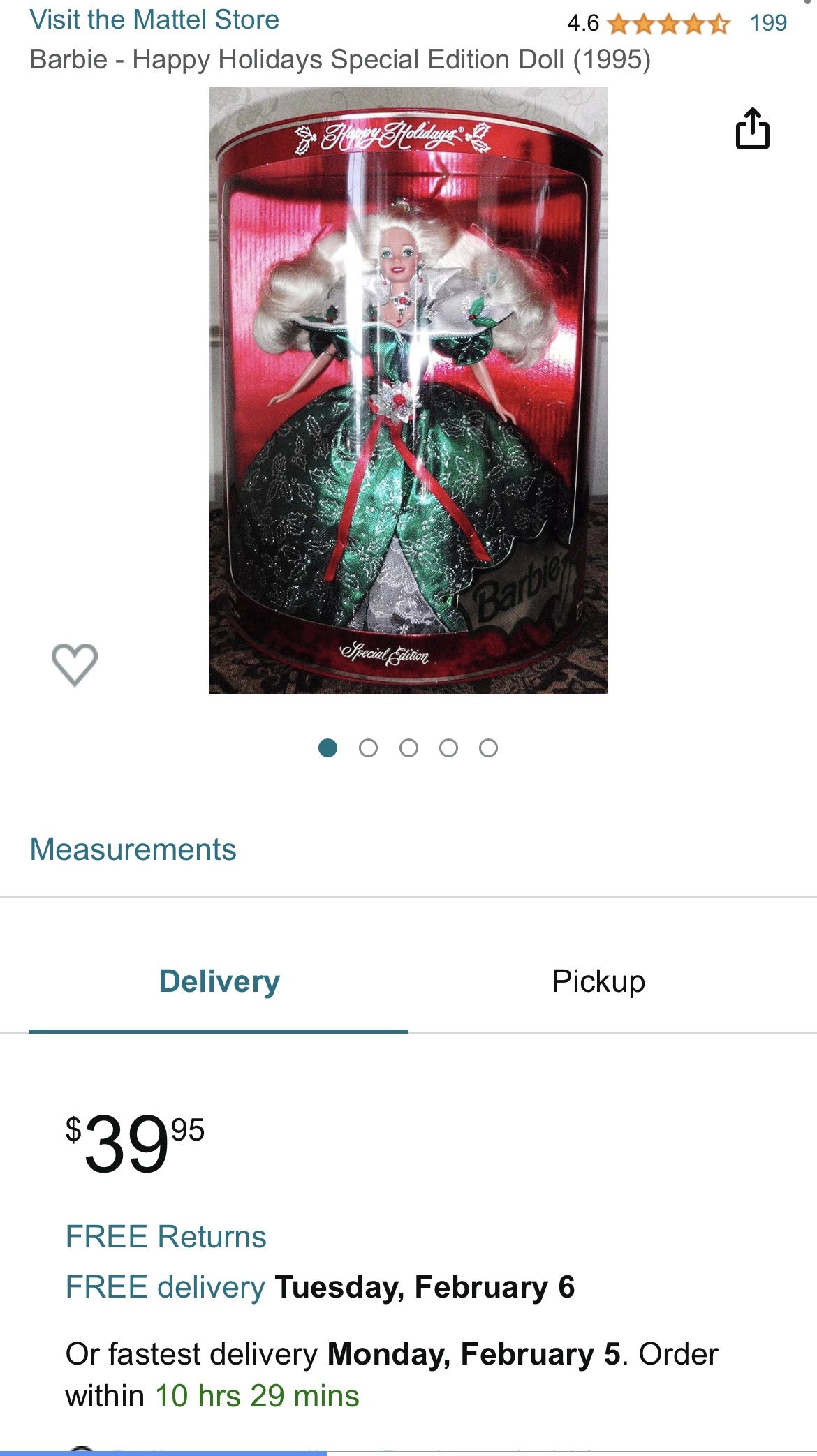Viewport: 817px width, 1456px height.
Task: Open the Measurements link
Action: [133, 849]
